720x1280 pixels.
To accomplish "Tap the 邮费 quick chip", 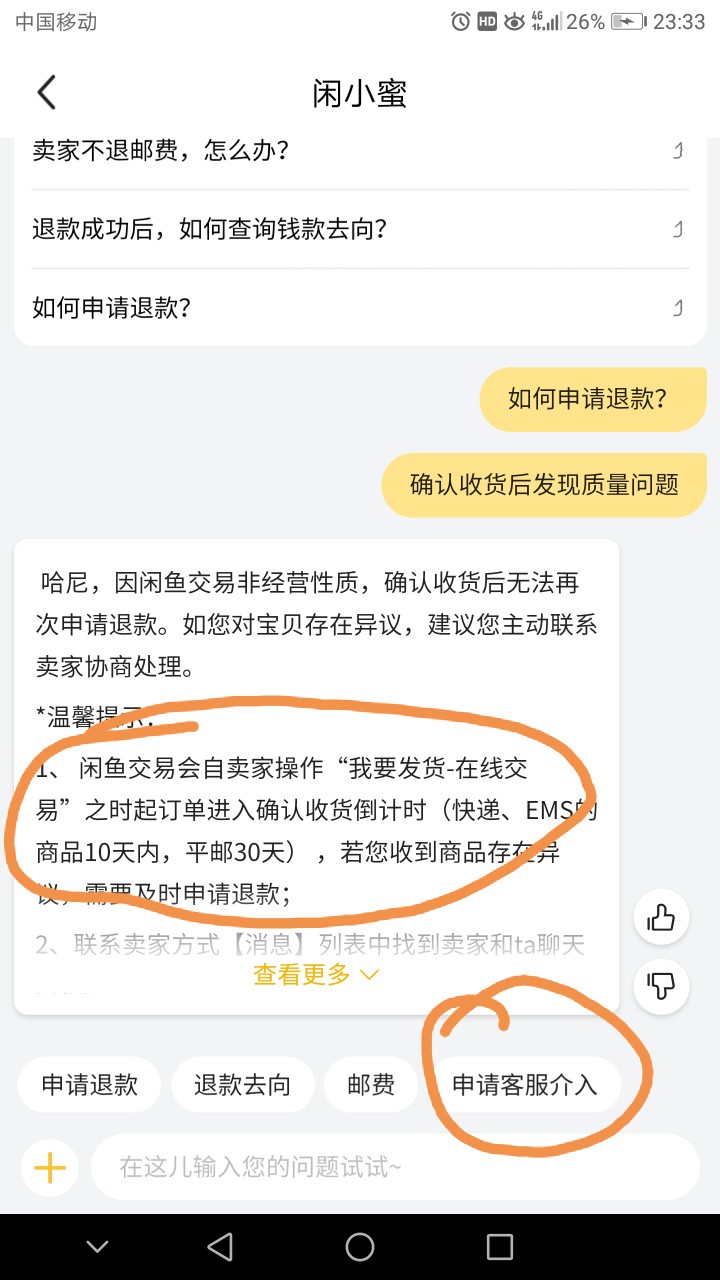I will (x=371, y=1085).
